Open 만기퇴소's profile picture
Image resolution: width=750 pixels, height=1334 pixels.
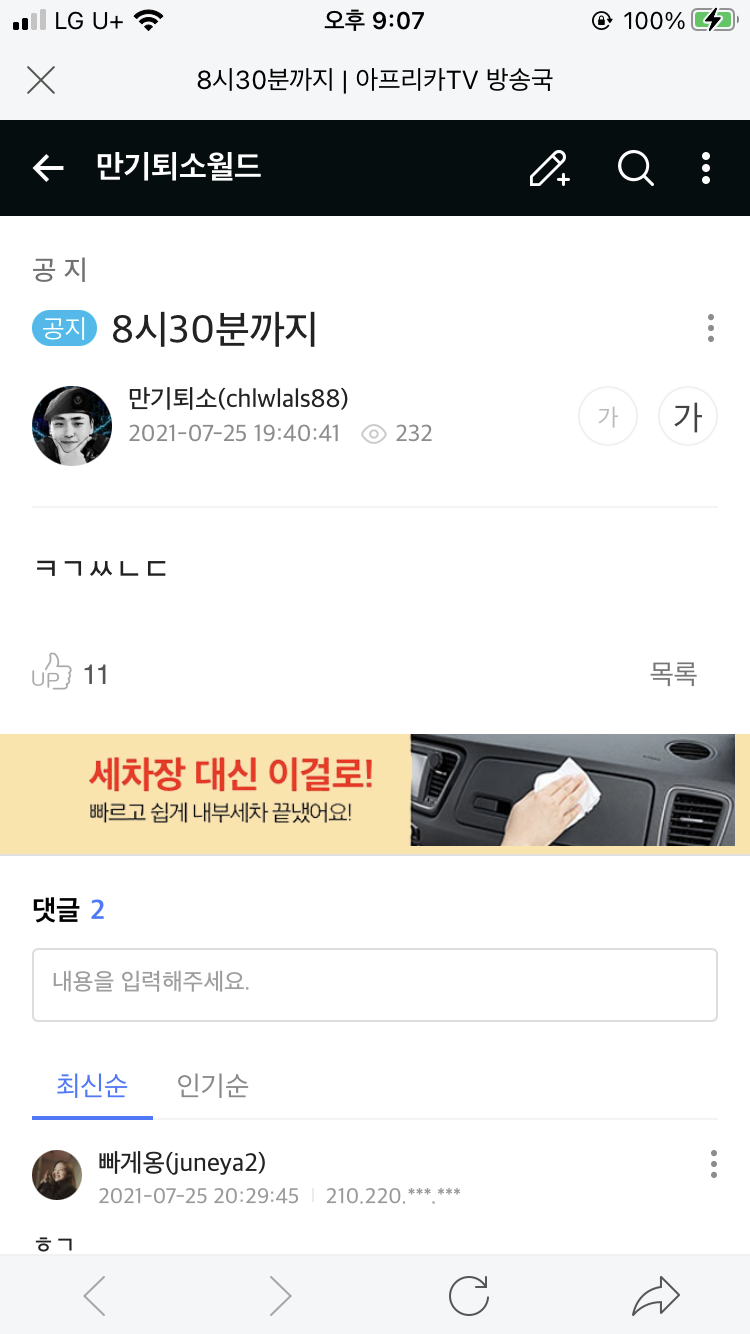pyautogui.click(x=72, y=426)
